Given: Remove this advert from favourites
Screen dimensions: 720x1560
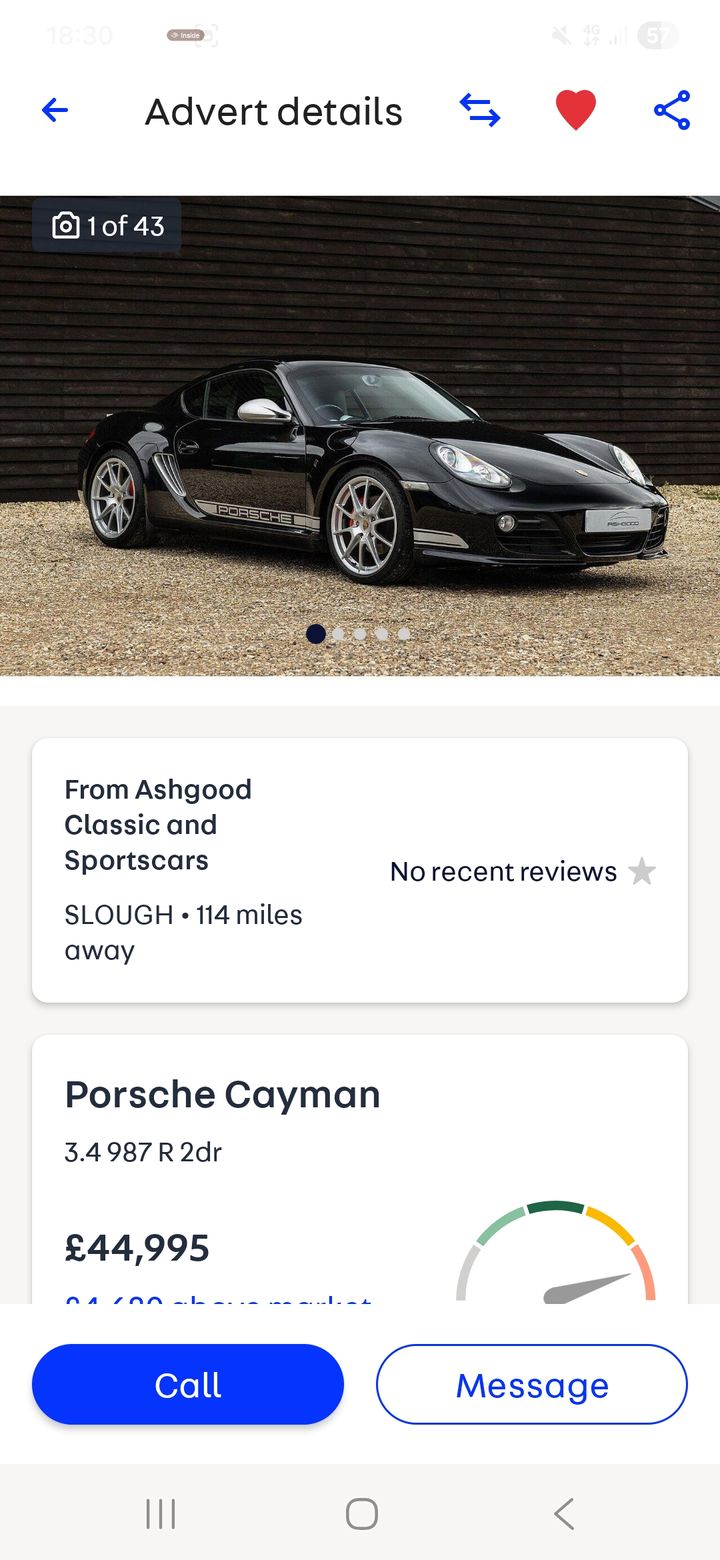Looking at the screenshot, I should pos(576,111).
